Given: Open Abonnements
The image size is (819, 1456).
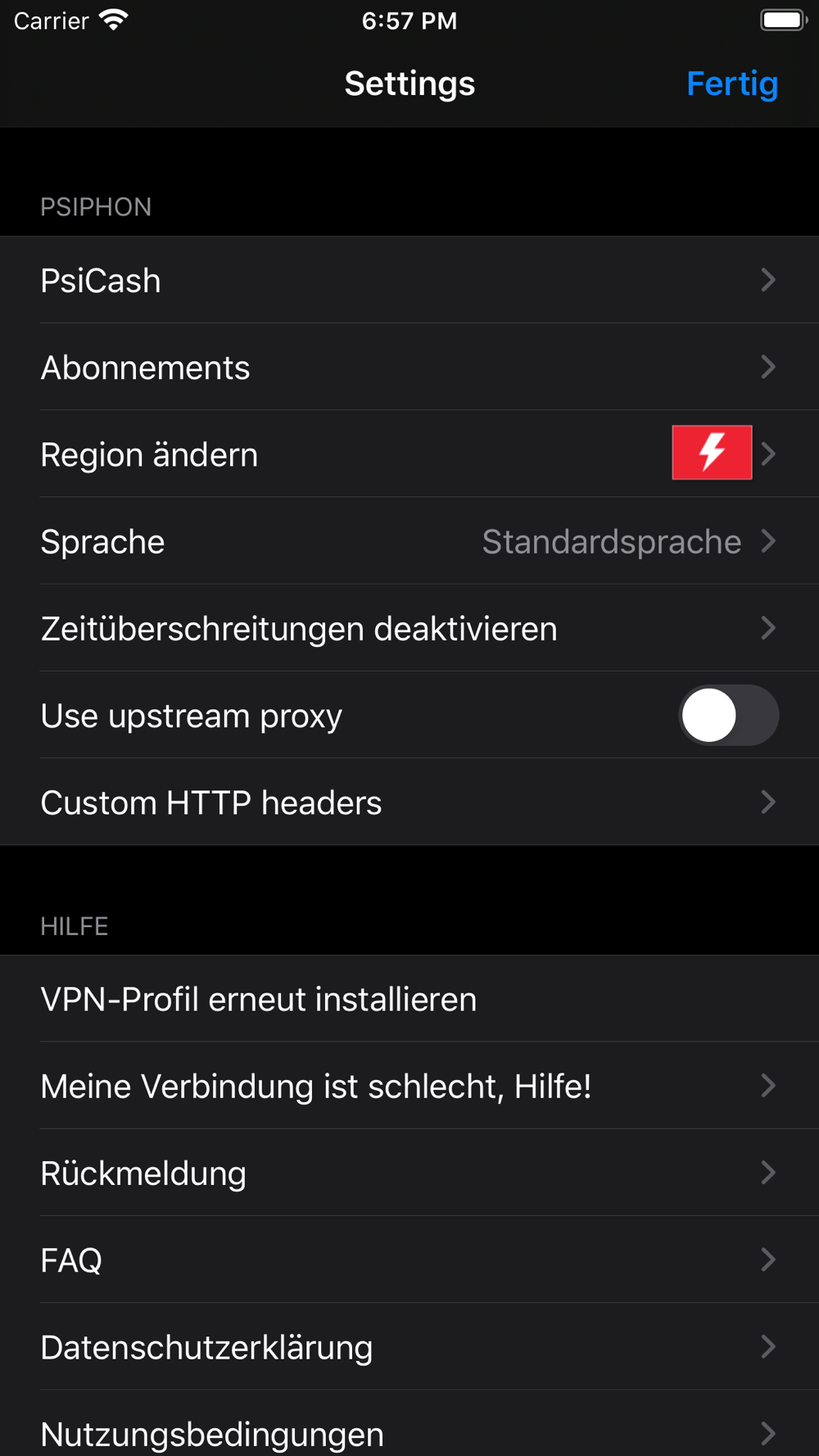Looking at the screenshot, I should pyautogui.click(x=409, y=367).
